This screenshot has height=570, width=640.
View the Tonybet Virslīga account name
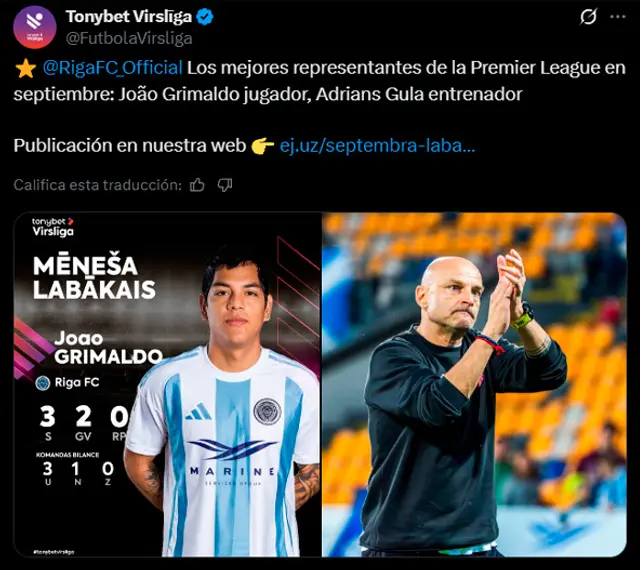[x=127, y=17]
